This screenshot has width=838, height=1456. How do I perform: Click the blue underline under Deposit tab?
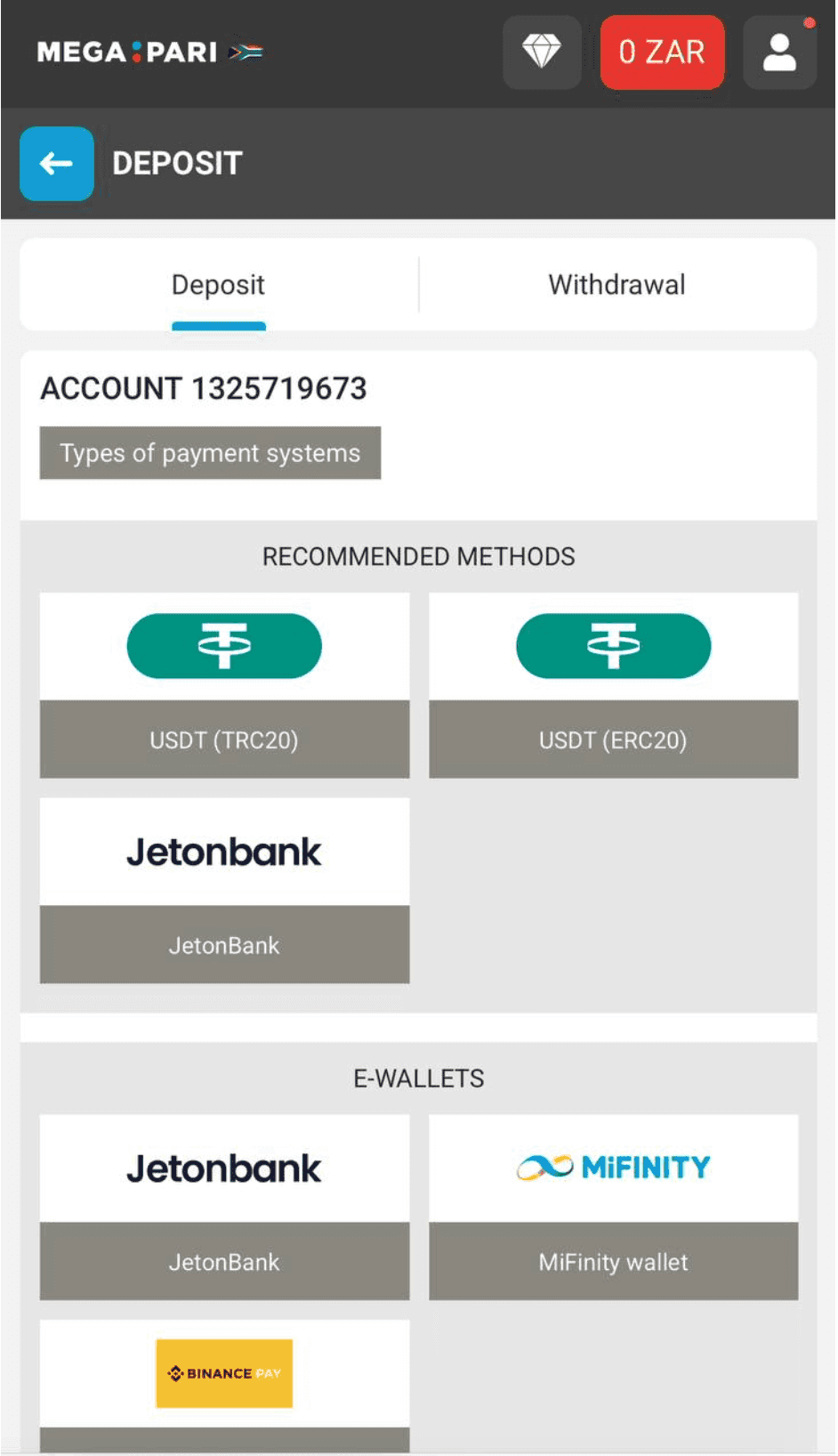point(218,328)
